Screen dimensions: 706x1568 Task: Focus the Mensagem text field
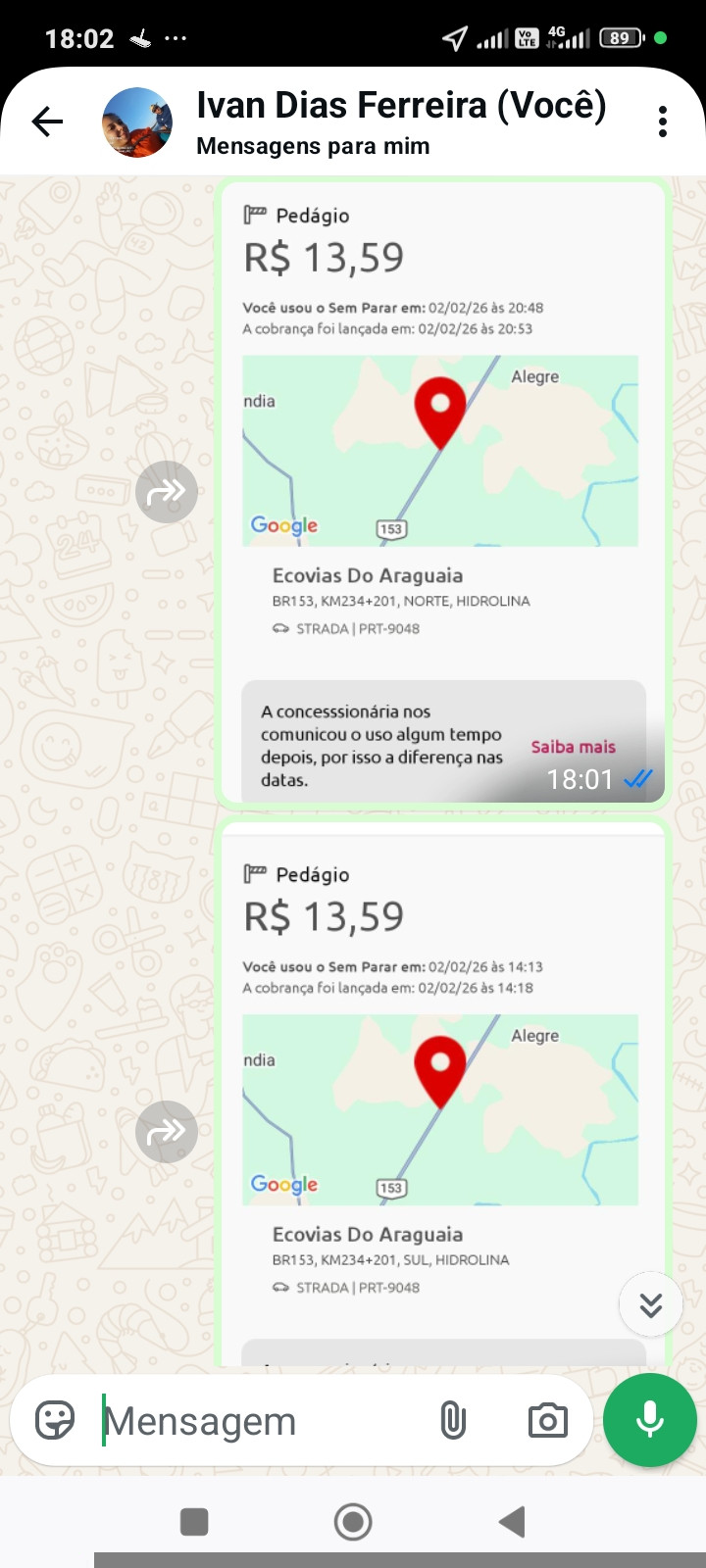point(255,1421)
